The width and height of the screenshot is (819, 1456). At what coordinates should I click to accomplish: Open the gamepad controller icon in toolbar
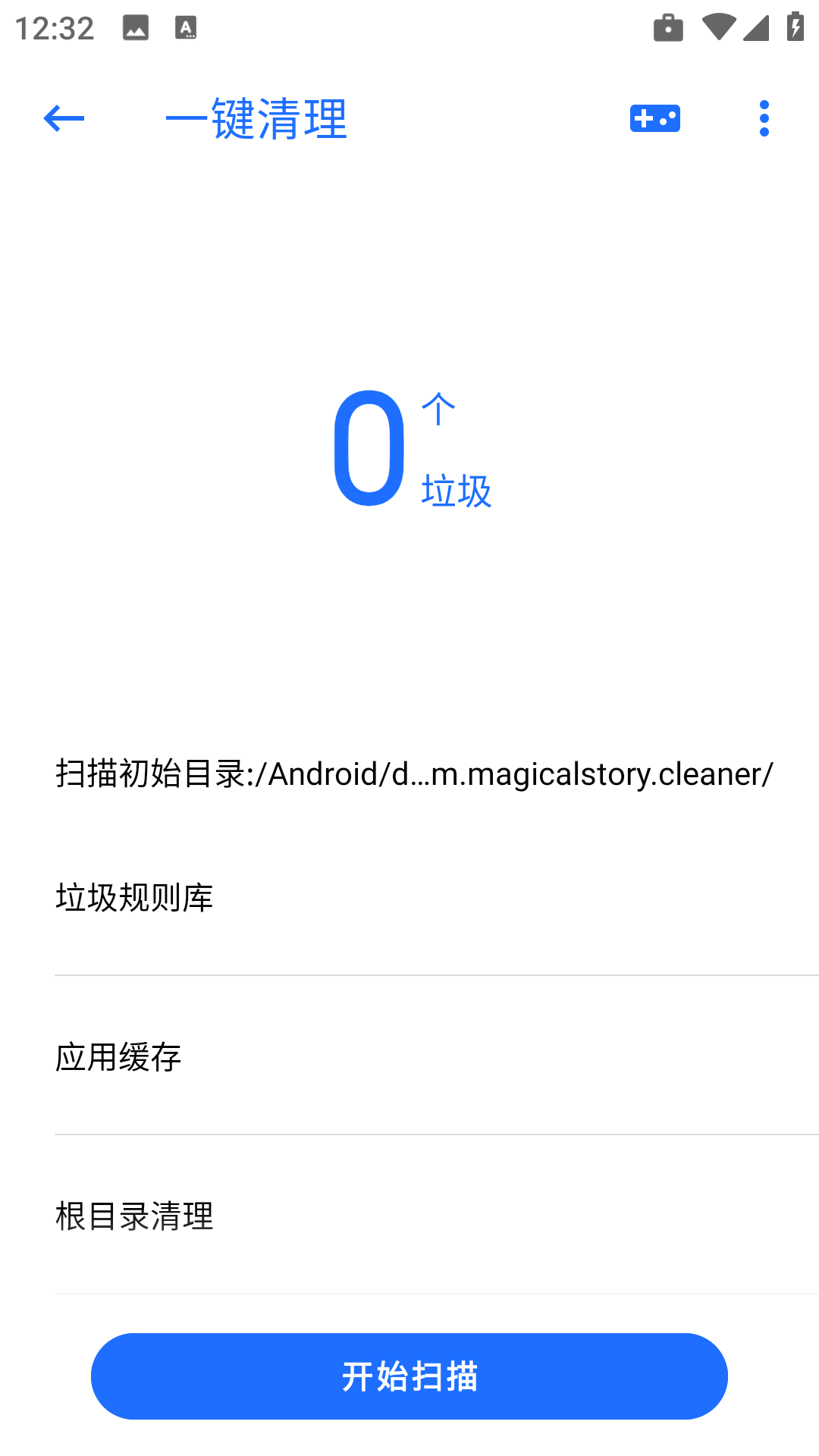point(654,119)
